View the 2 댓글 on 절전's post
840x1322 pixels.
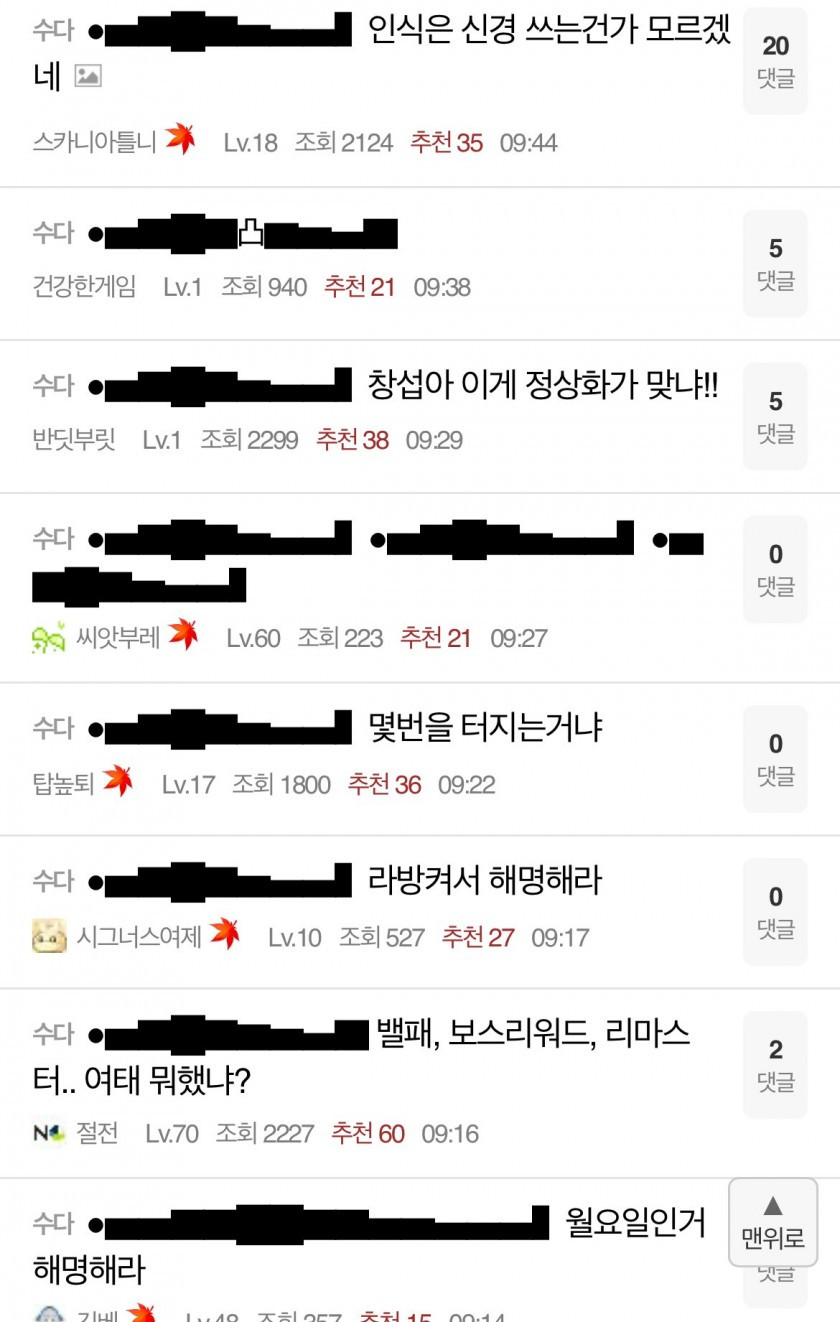pos(775,1064)
